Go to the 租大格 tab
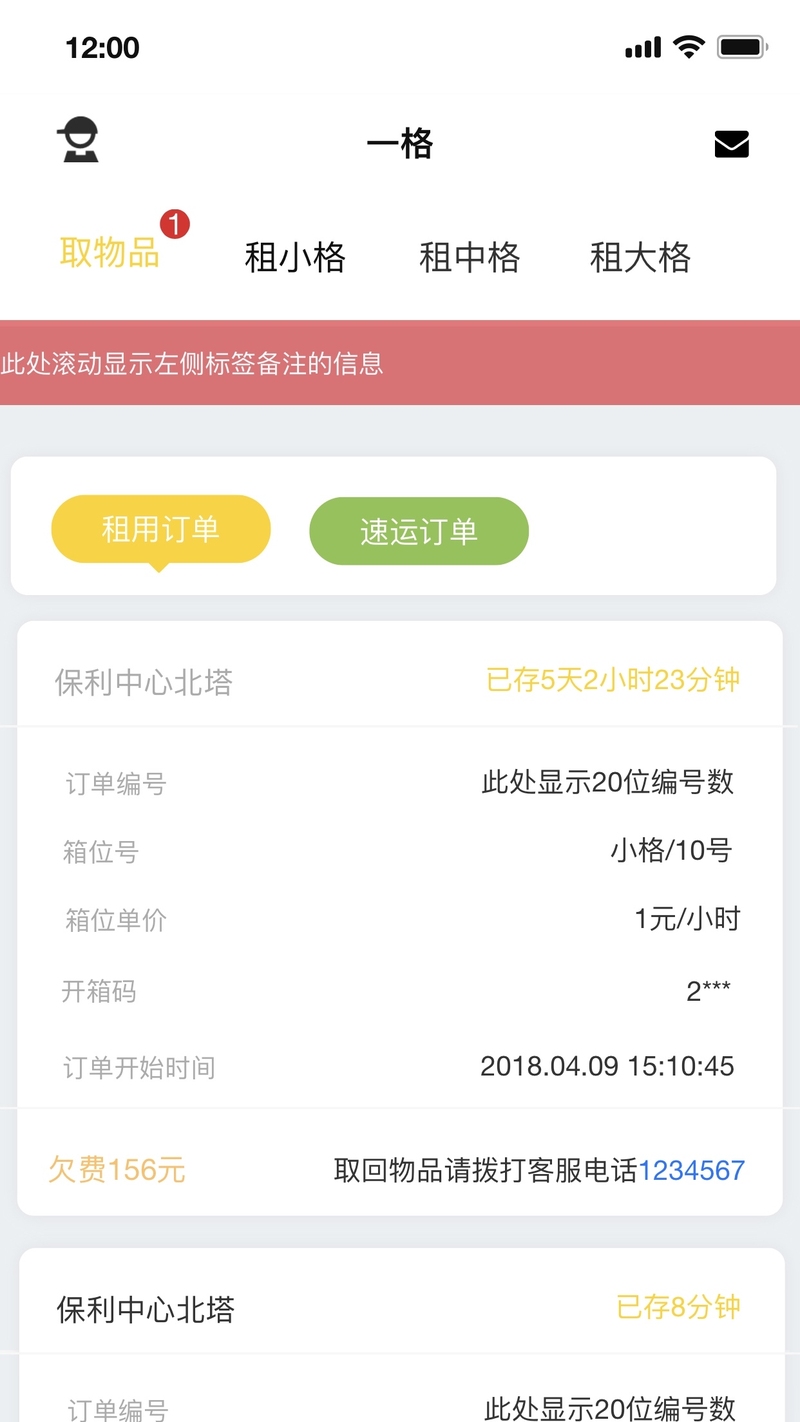800x1422 pixels. [x=641, y=258]
